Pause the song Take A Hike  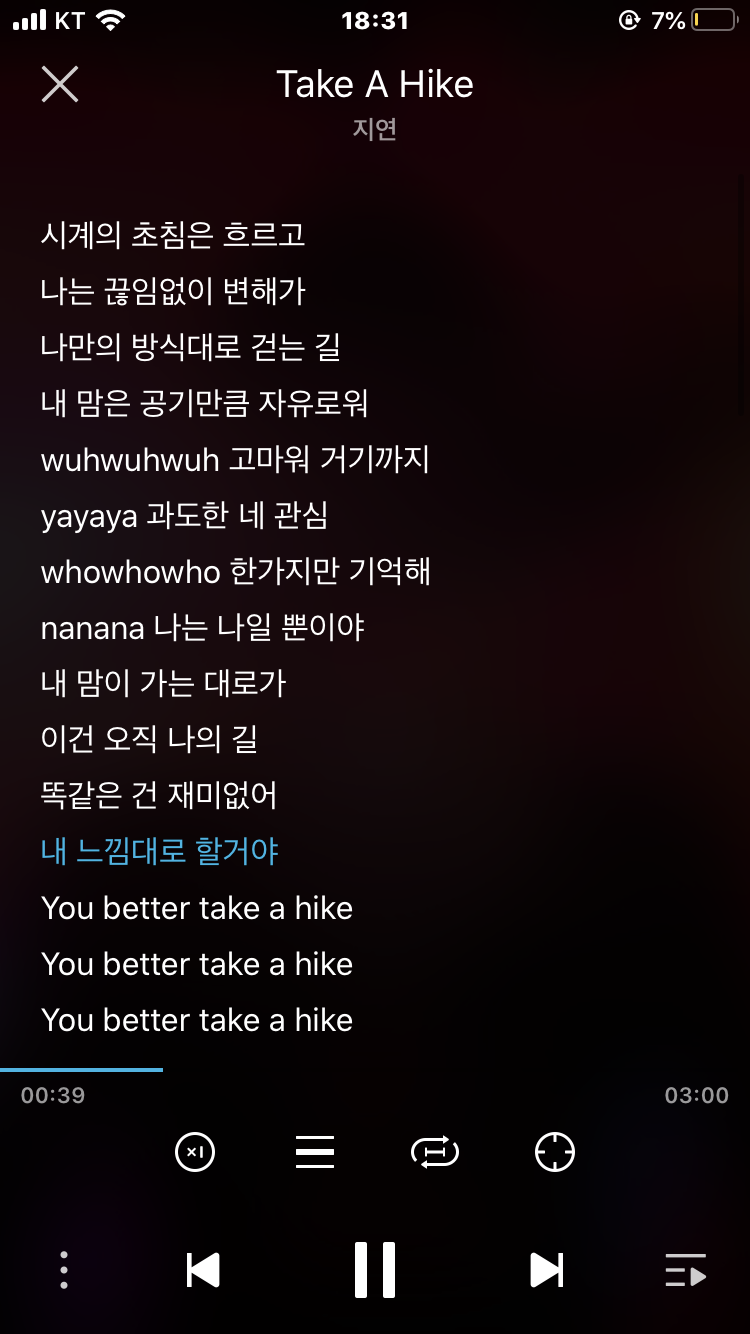(x=375, y=1270)
